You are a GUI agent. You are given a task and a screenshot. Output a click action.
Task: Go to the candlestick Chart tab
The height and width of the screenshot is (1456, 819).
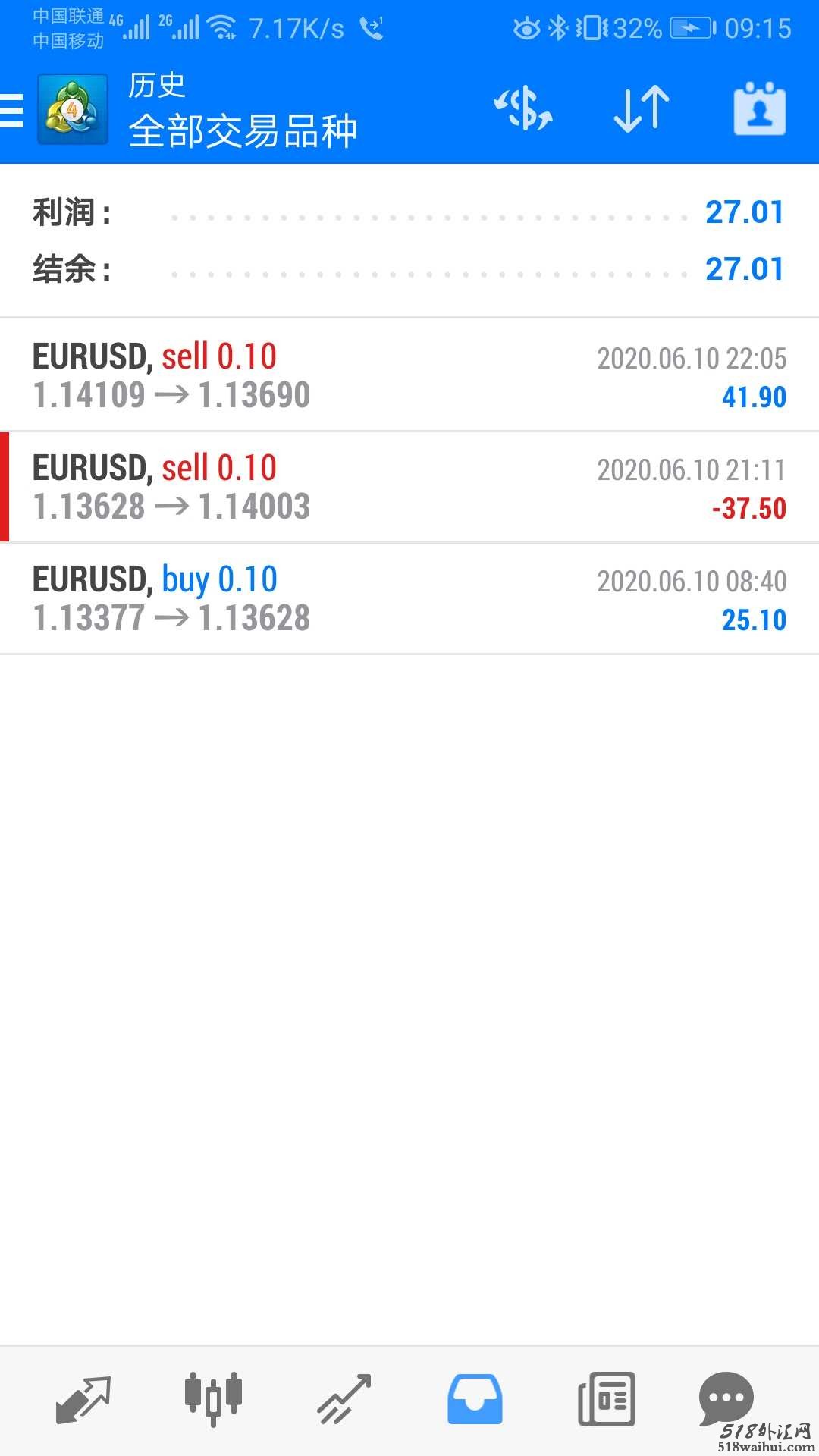(x=213, y=1399)
